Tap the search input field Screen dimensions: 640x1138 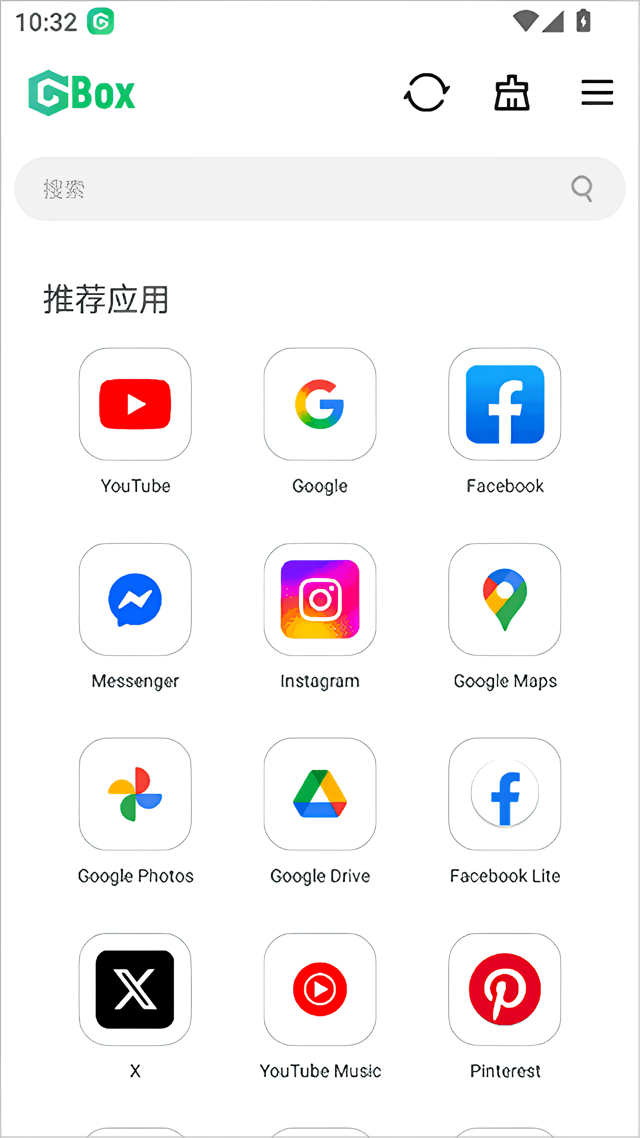click(x=300, y=189)
